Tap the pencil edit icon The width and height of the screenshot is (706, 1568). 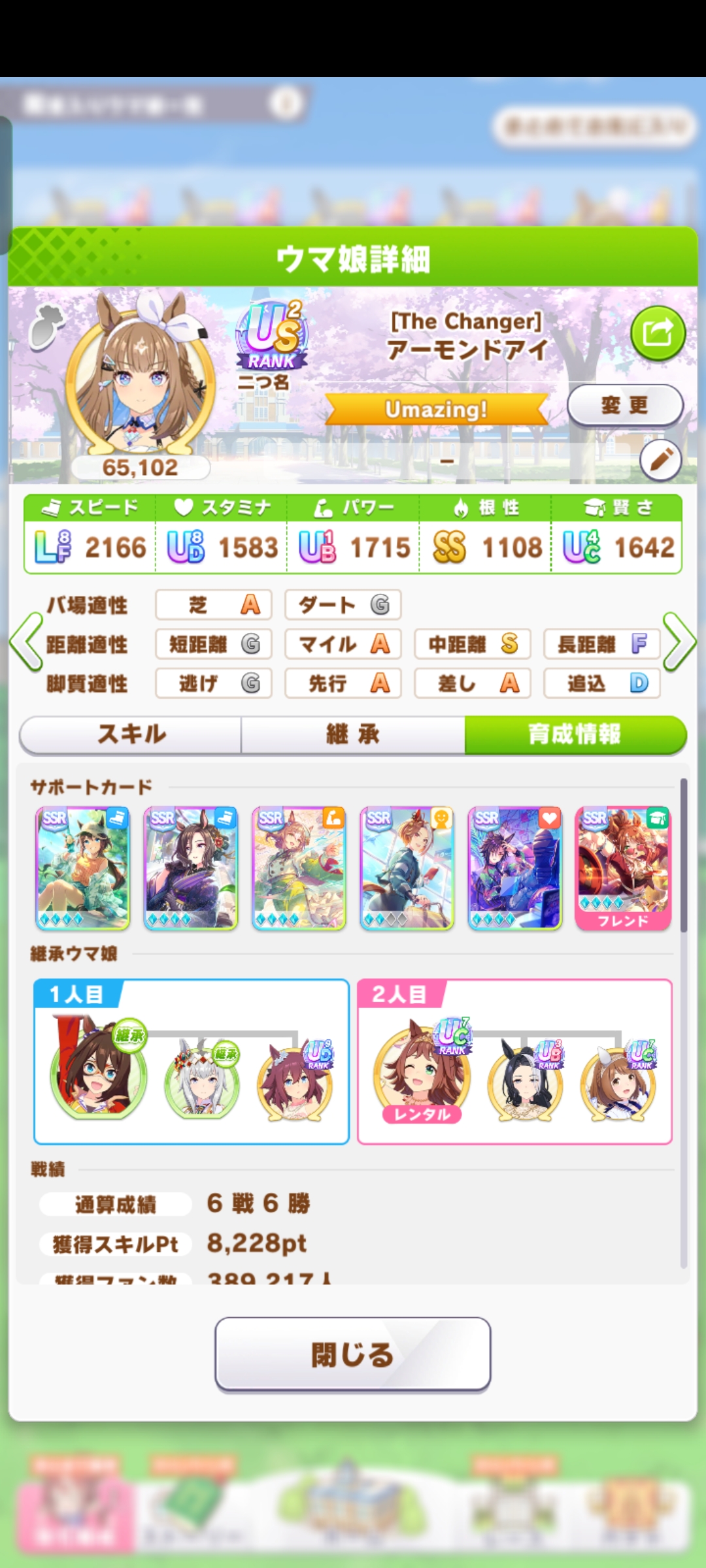click(x=660, y=460)
